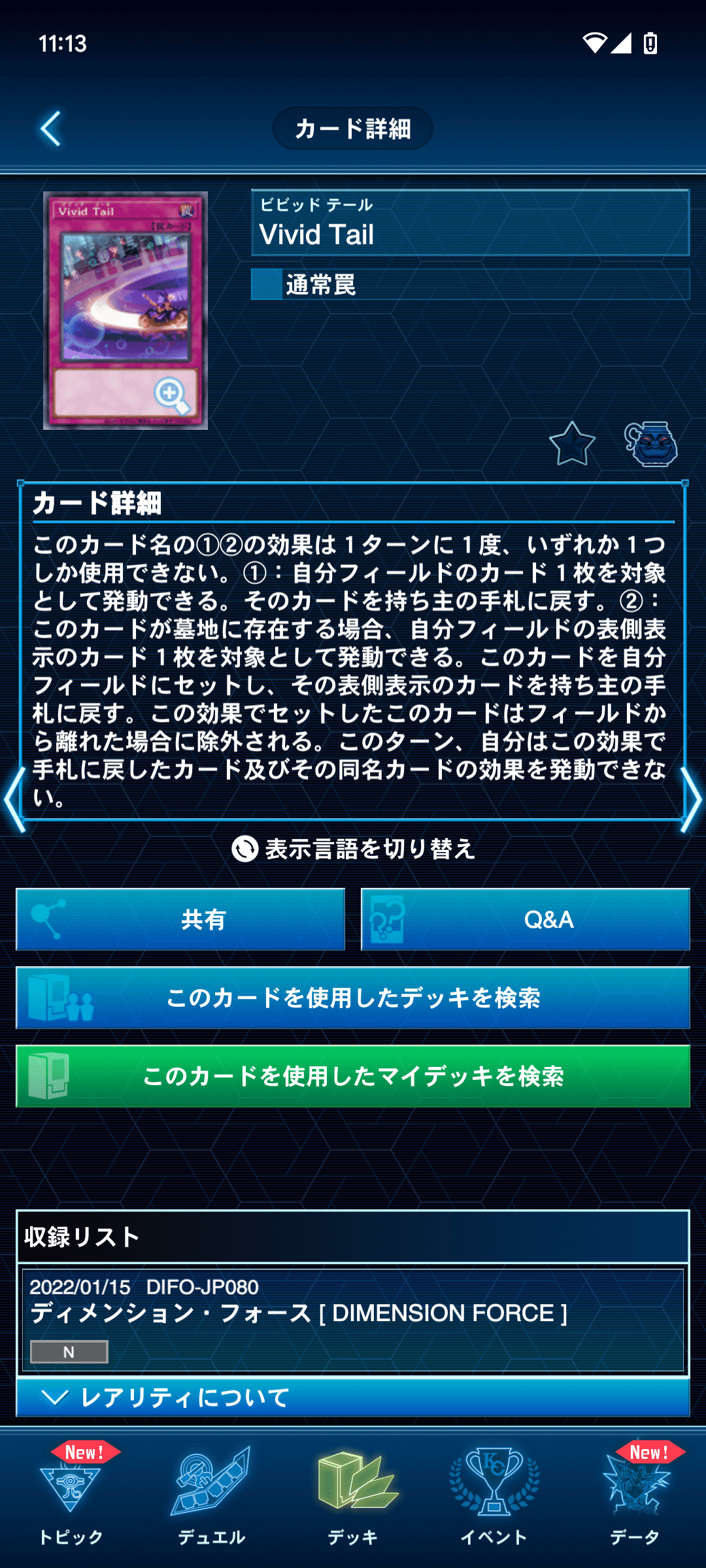This screenshot has height=1568, width=706.
Task: Switch to the カード詳細 tab header
Action: [353, 129]
